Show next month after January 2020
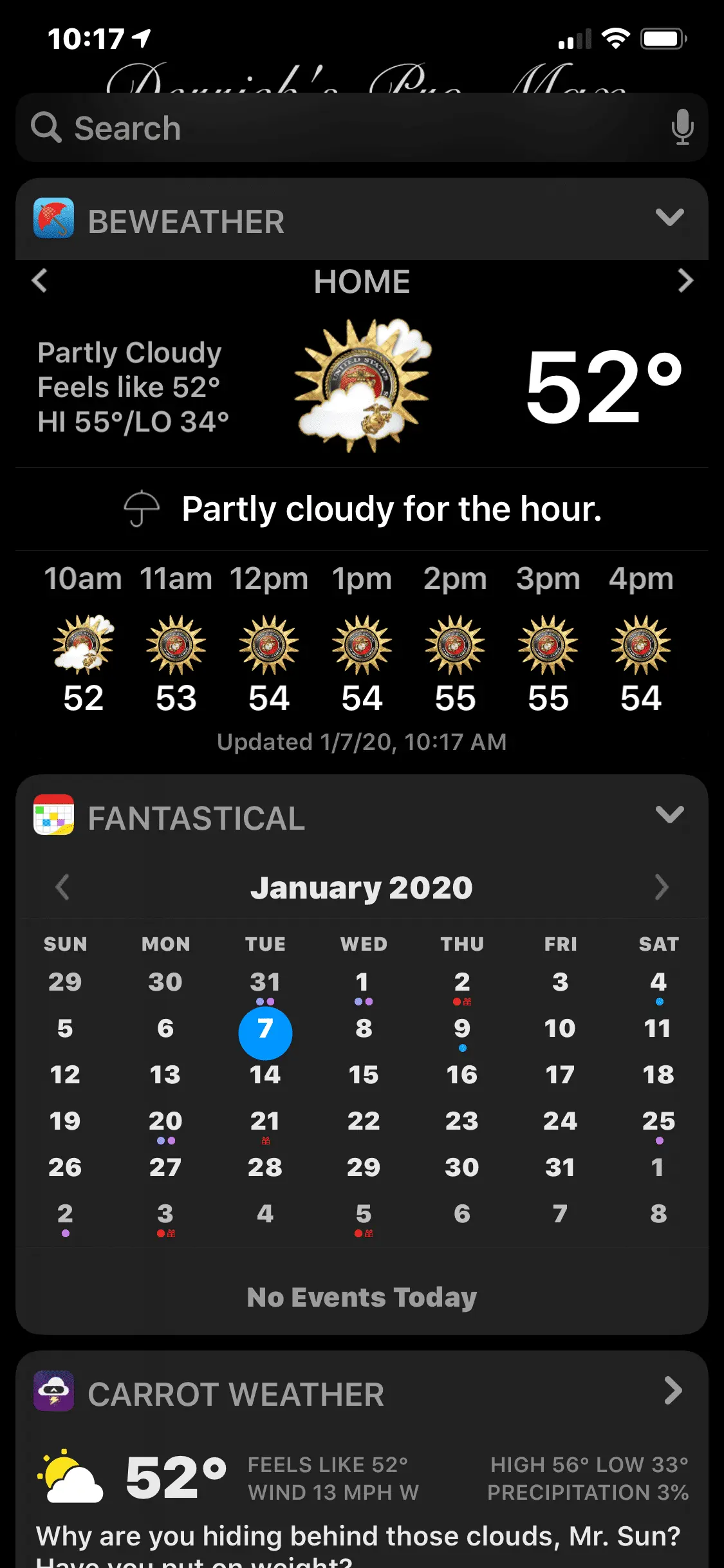 662,887
